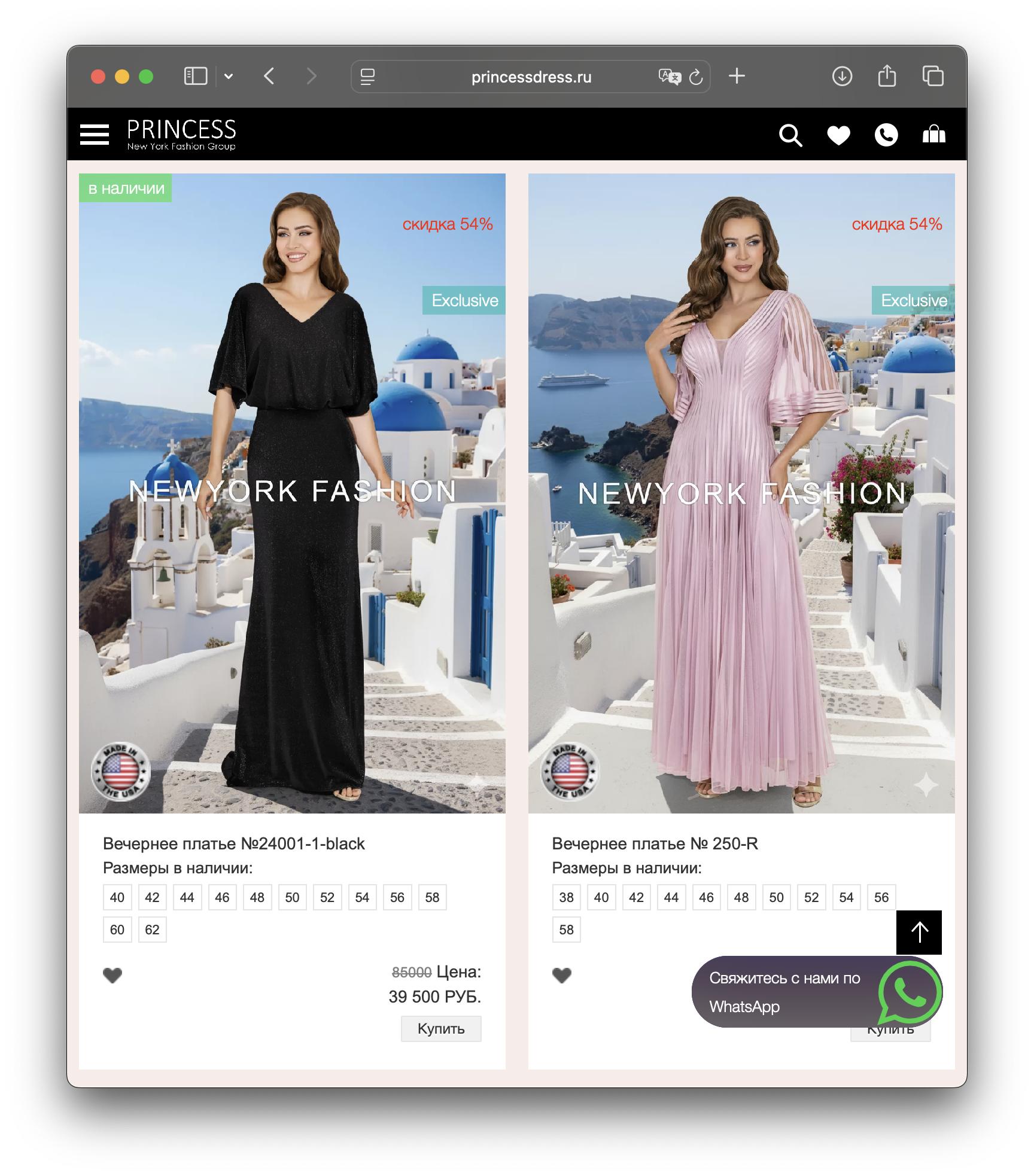Screen dimensions: 1034x1176
Task: Reload the princessdress.ru page
Action: click(x=695, y=77)
